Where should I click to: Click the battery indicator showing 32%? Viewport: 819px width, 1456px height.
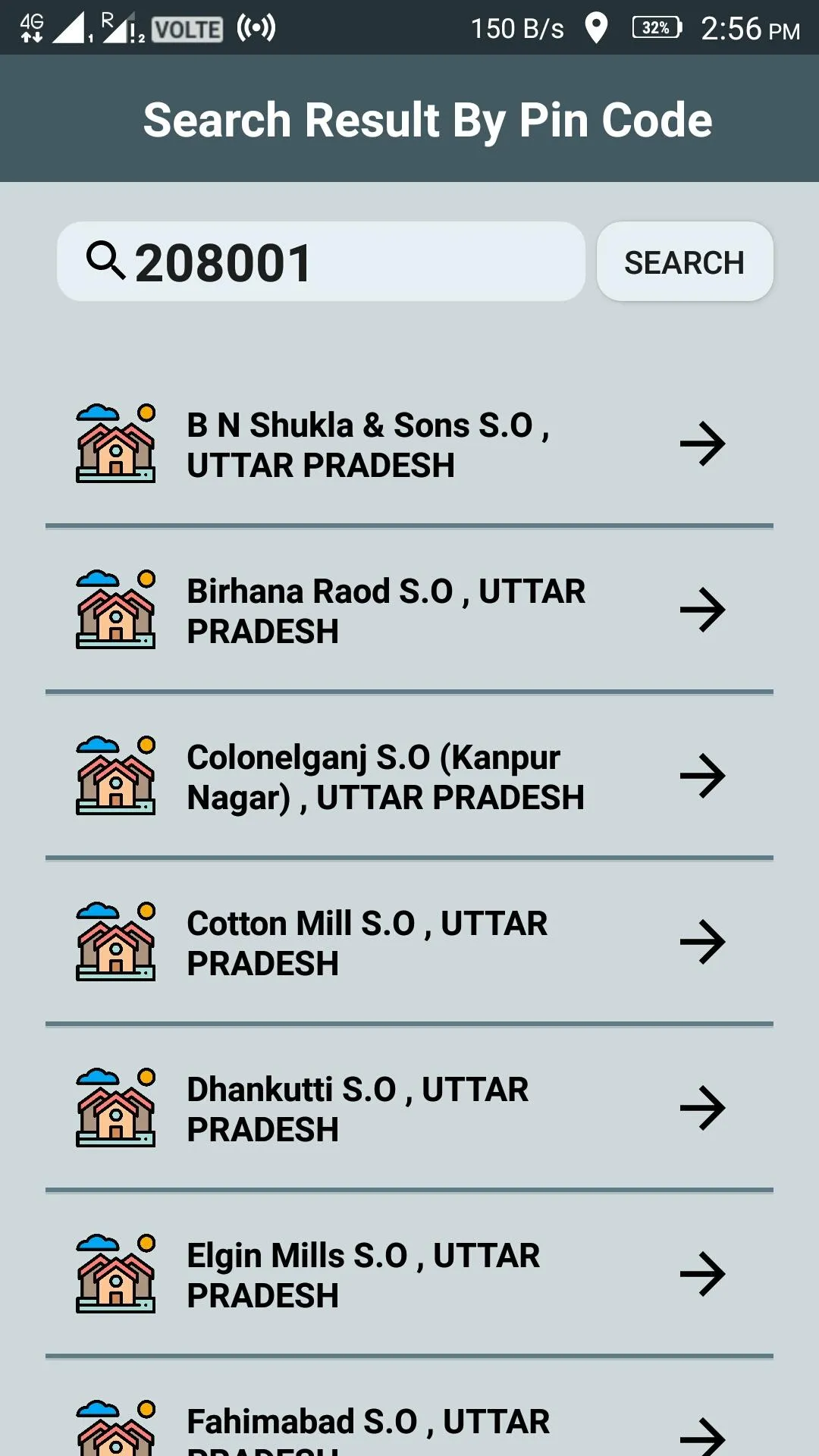pyautogui.click(x=654, y=29)
